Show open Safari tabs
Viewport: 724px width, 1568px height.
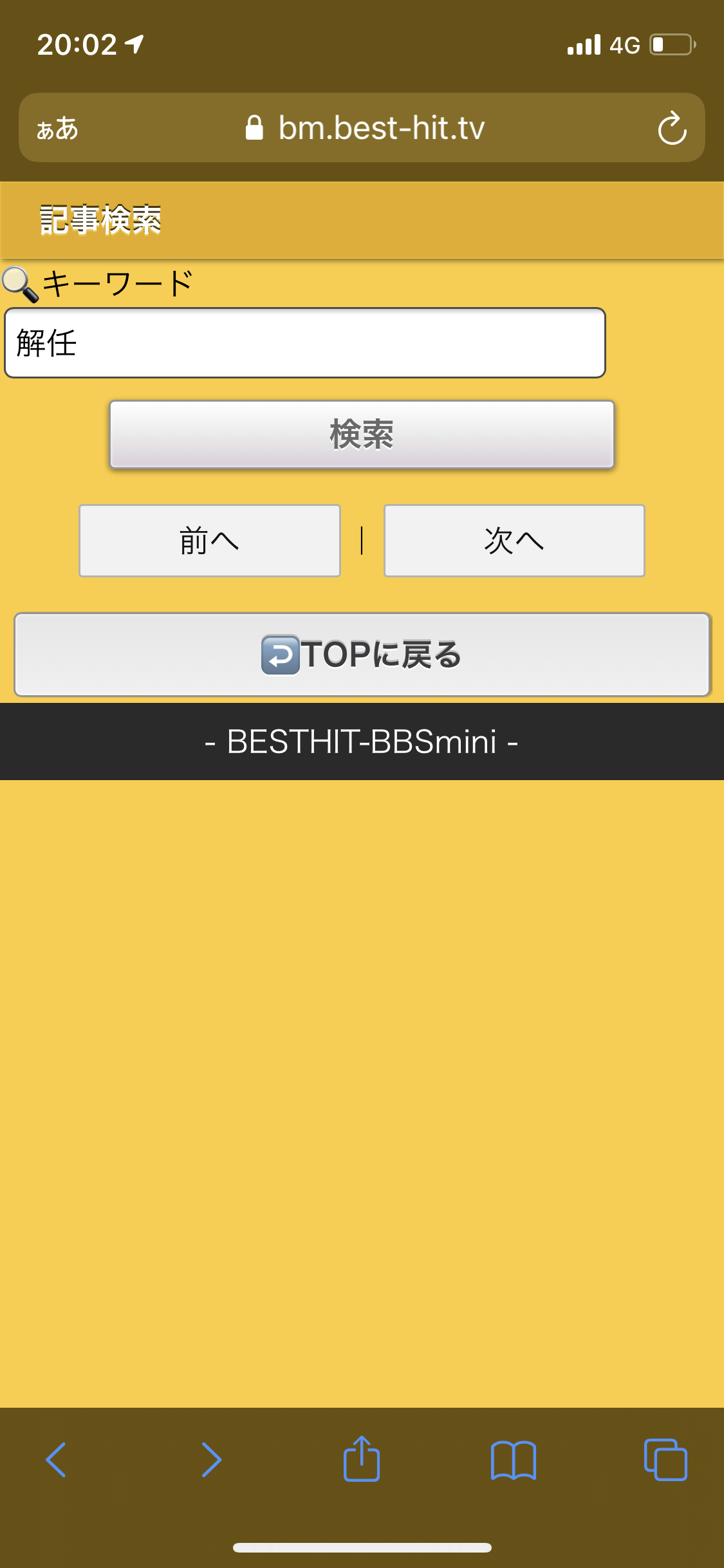point(665,1460)
